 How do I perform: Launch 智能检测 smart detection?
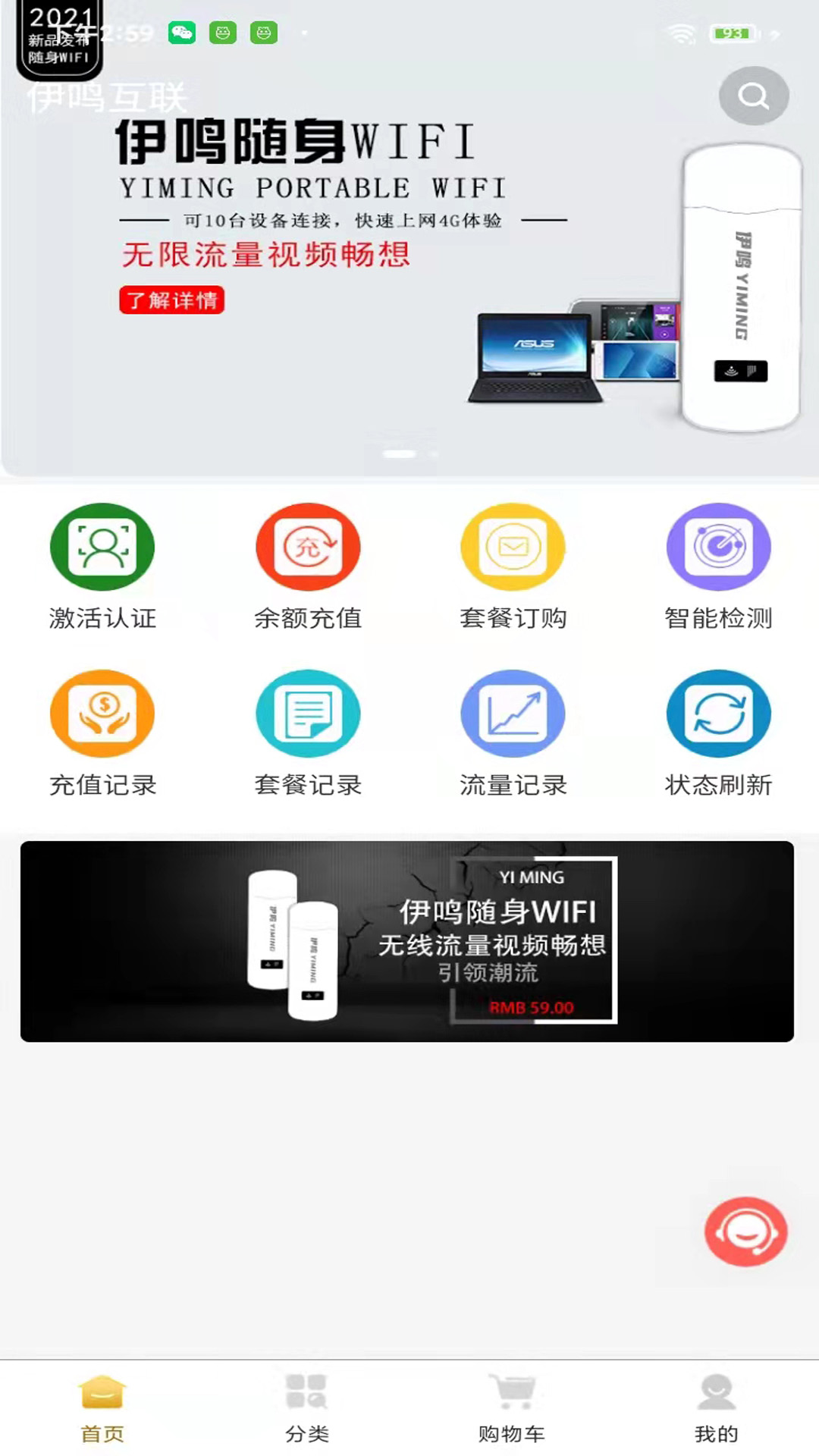(718, 566)
